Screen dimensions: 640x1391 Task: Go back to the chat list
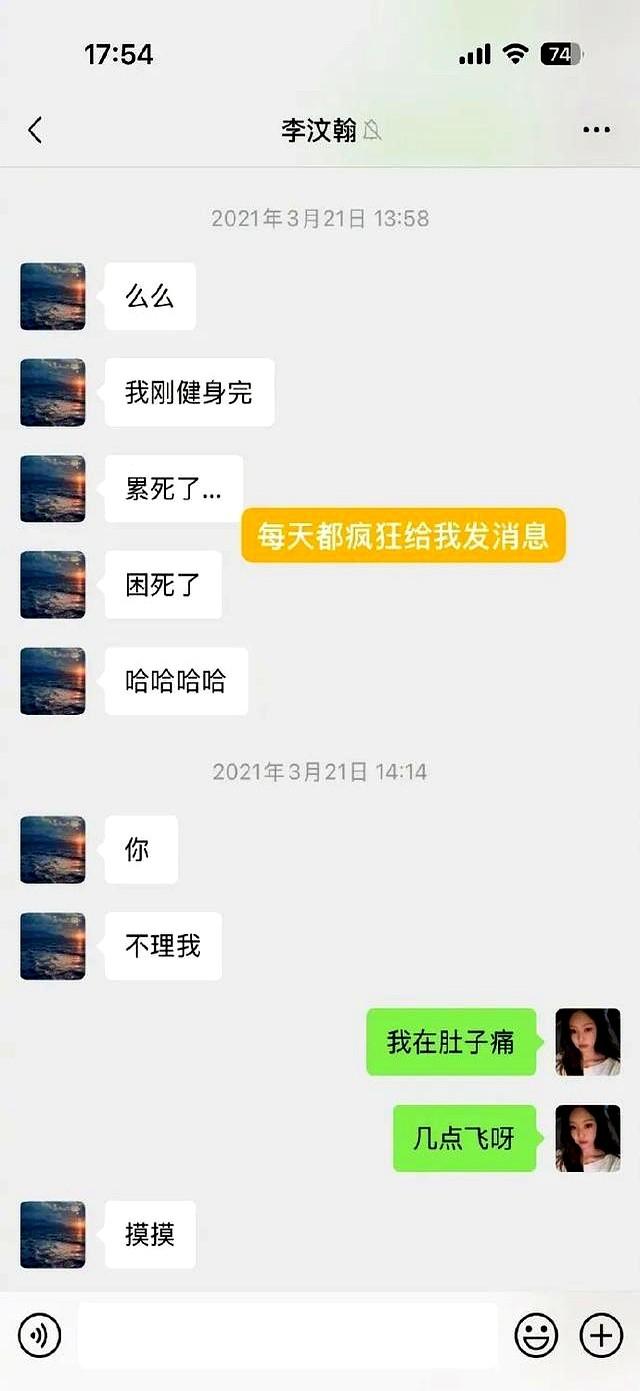(x=35, y=130)
